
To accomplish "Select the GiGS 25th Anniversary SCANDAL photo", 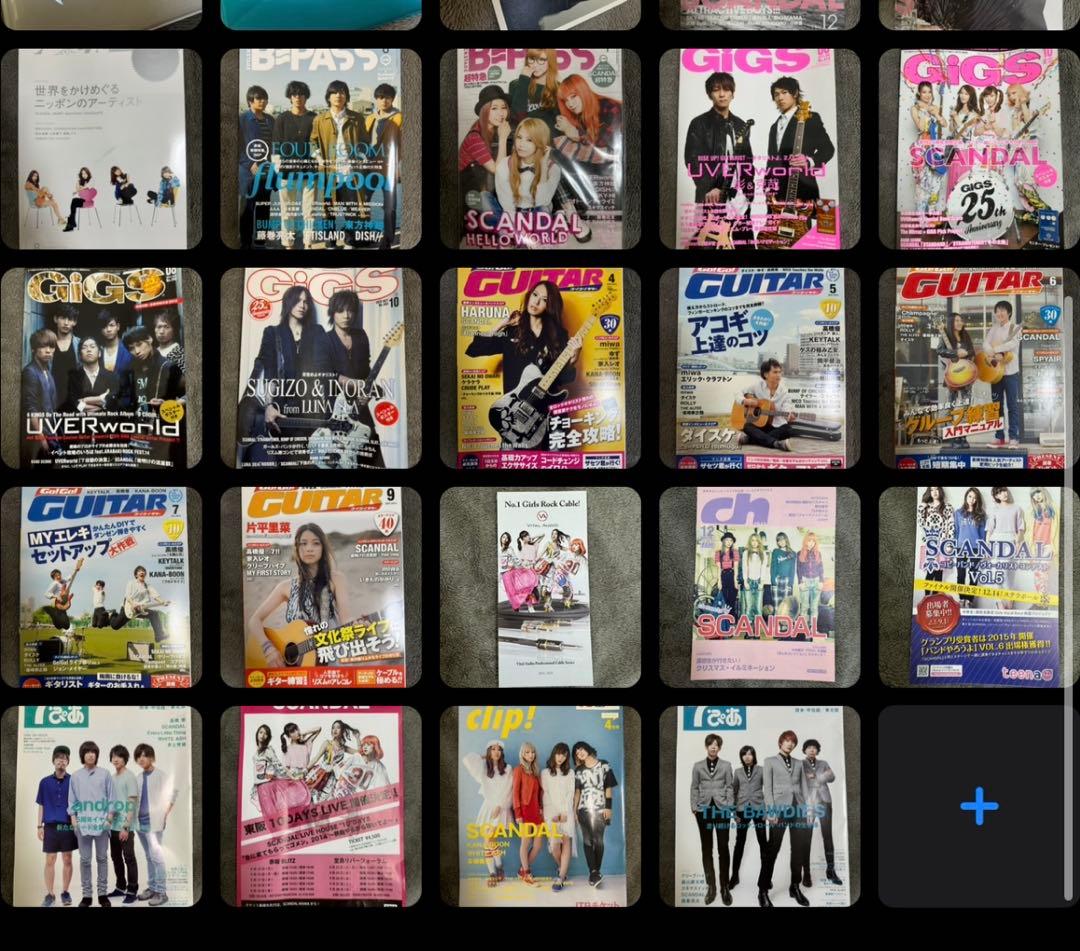I will [x=978, y=149].
